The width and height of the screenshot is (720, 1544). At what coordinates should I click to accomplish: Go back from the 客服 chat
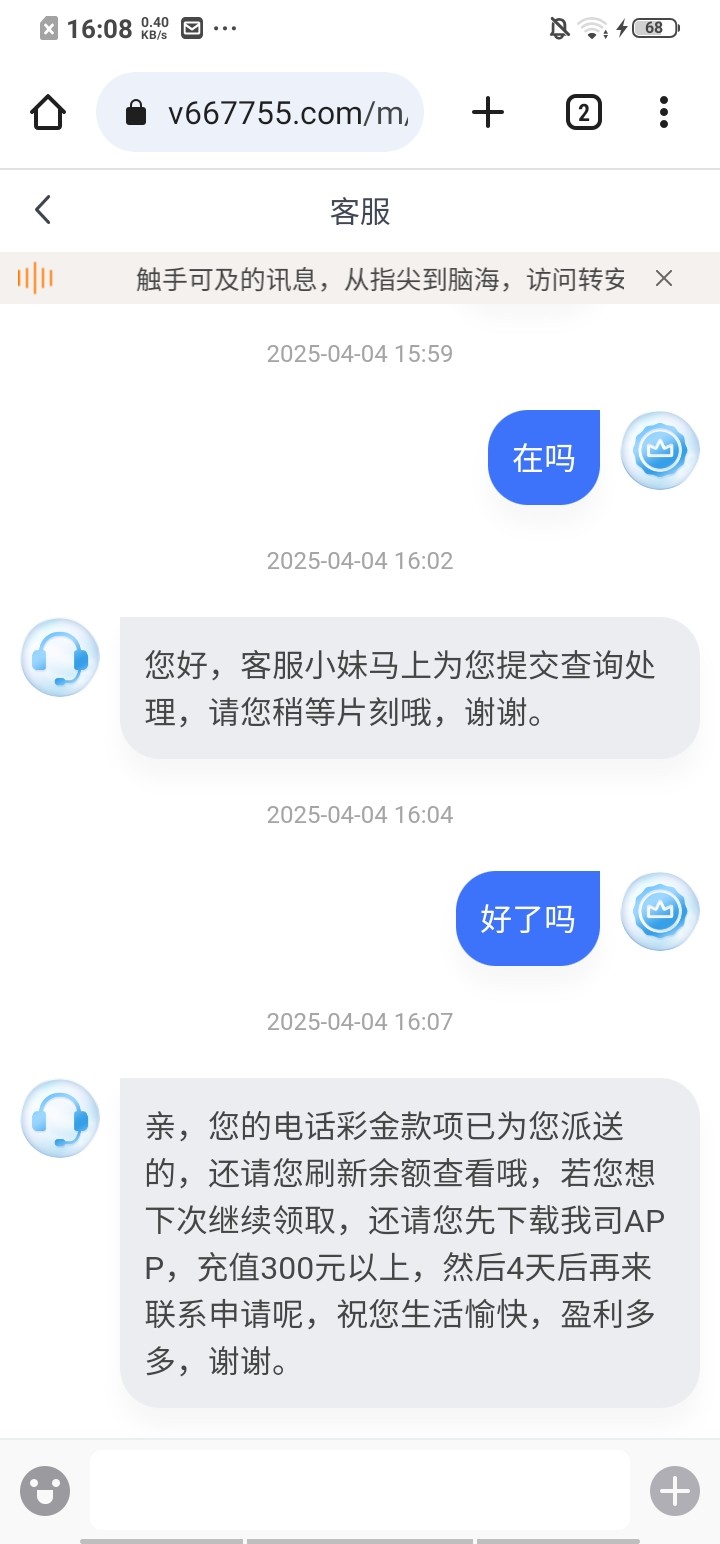pos(42,210)
